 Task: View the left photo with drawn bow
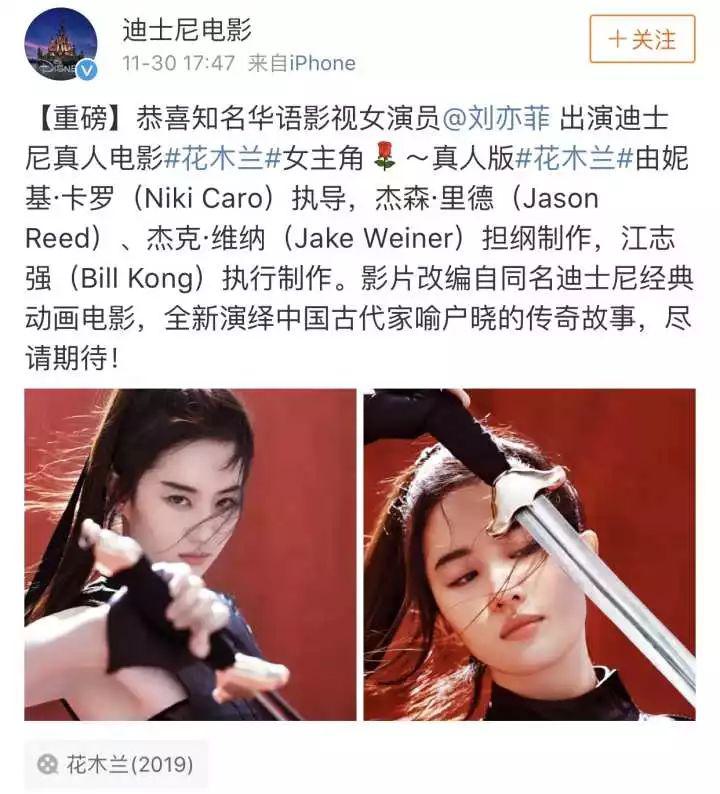(x=190, y=555)
